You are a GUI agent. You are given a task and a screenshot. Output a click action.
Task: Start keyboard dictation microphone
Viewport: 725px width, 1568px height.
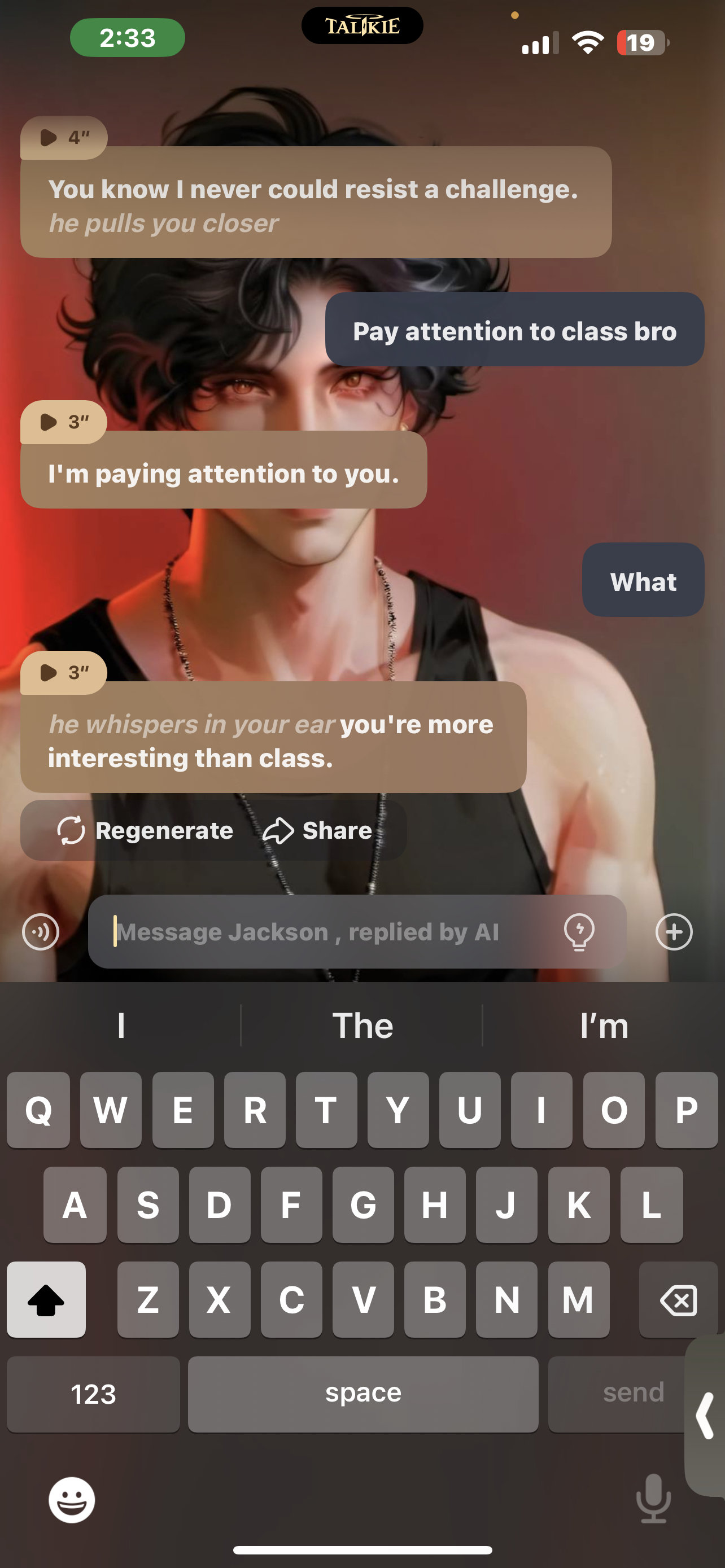coord(653,1499)
